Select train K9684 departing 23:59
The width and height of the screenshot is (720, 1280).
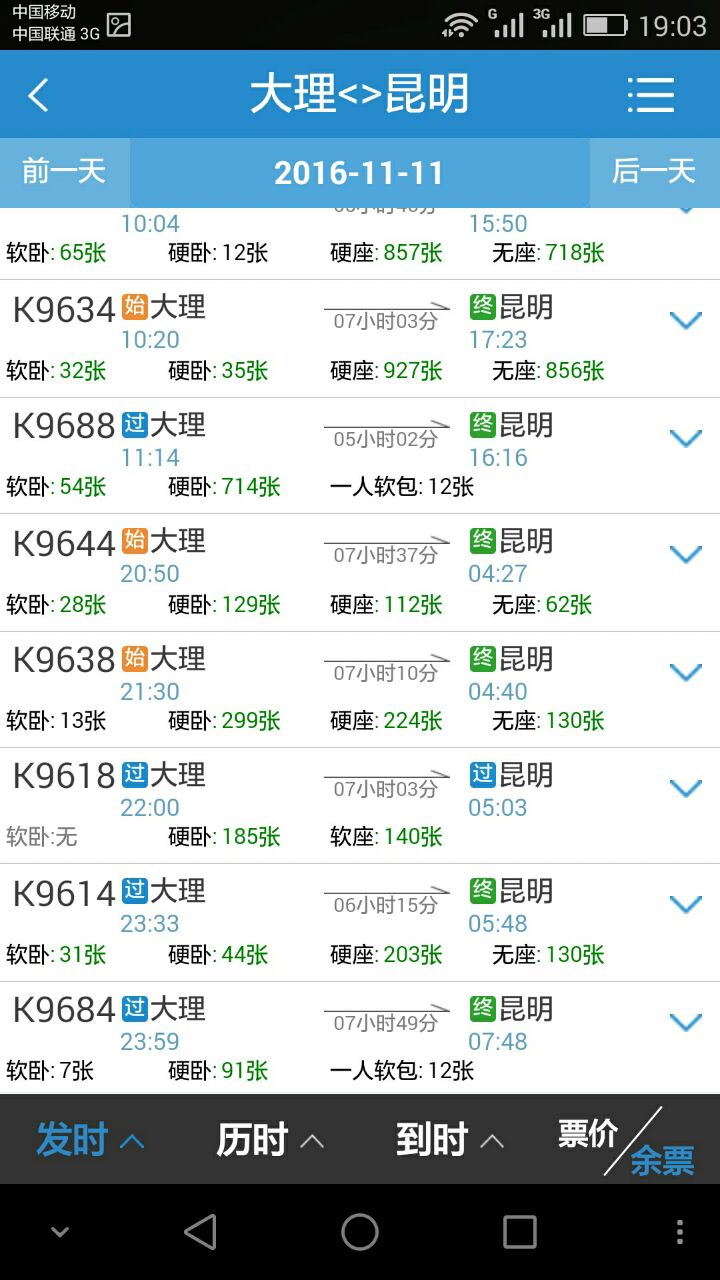click(x=360, y=1038)
